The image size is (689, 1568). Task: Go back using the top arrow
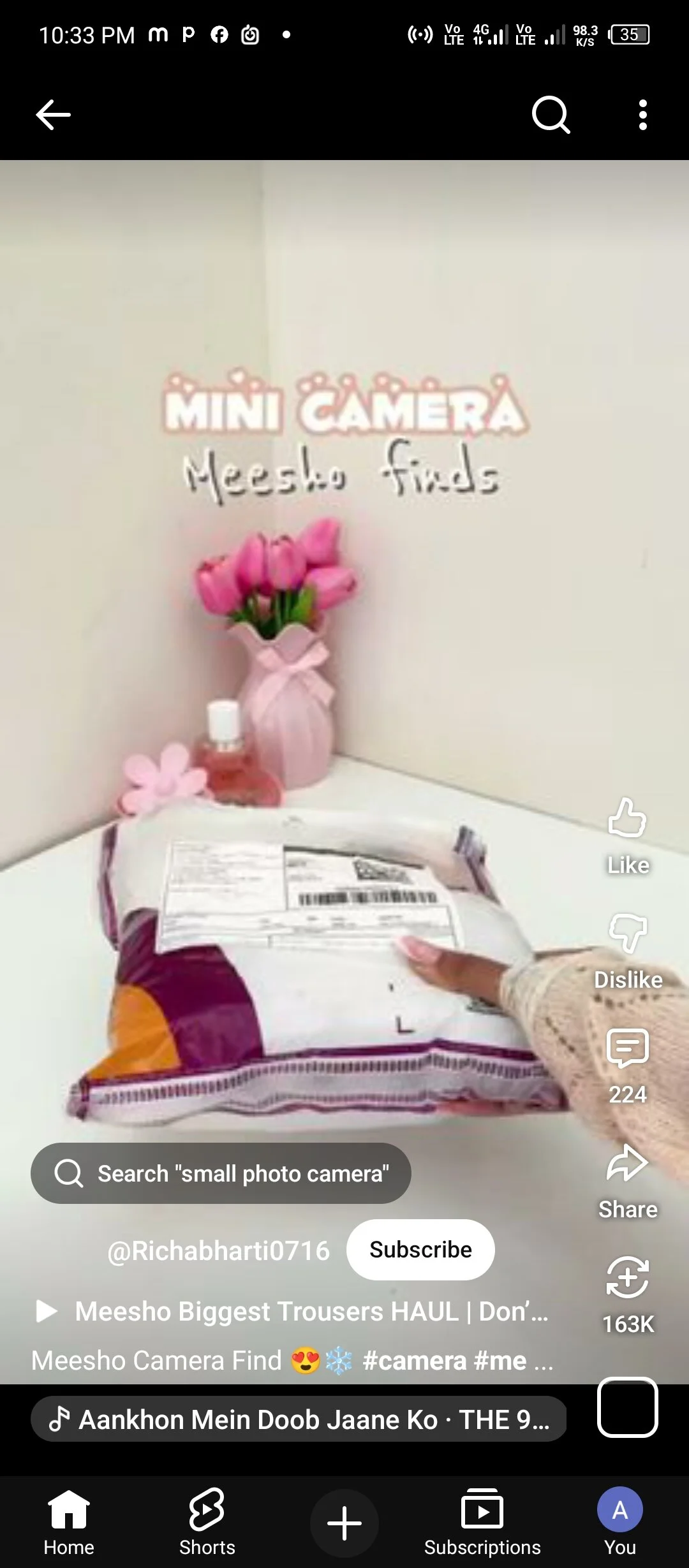[x=53, y=115]
